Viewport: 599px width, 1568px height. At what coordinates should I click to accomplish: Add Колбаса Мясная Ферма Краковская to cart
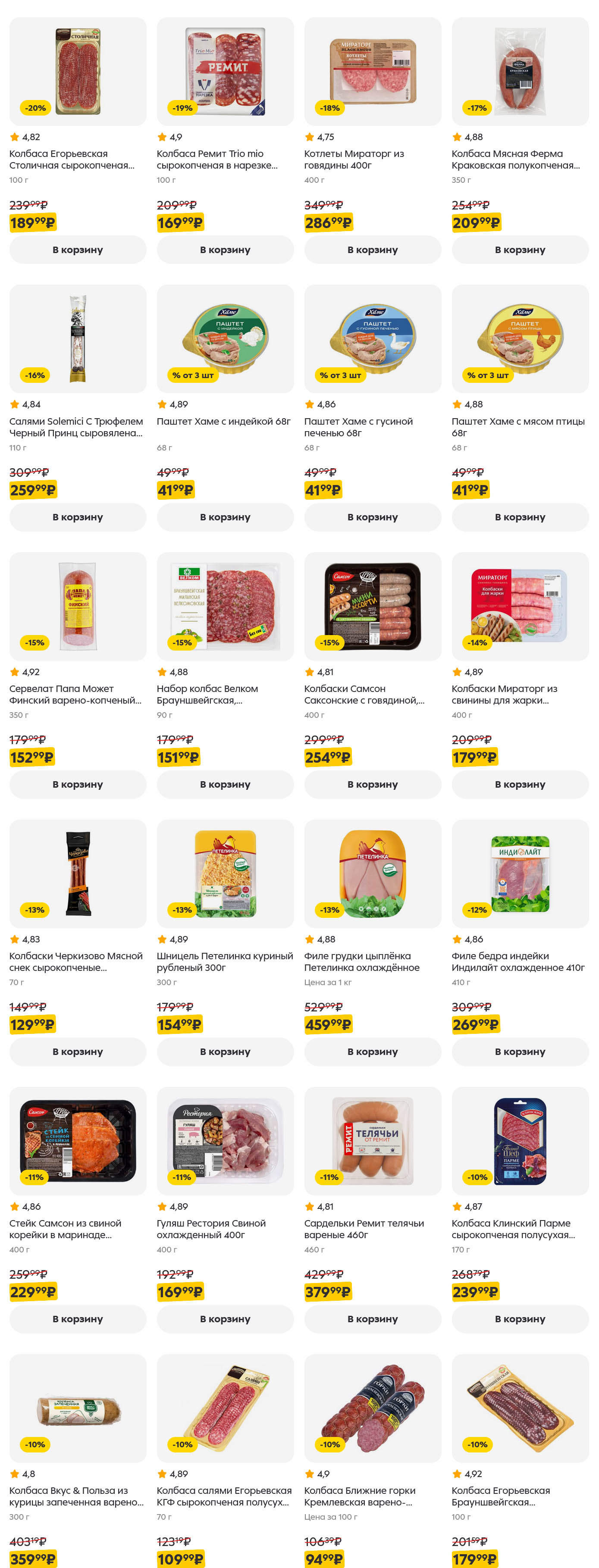(x=519, y=250)
